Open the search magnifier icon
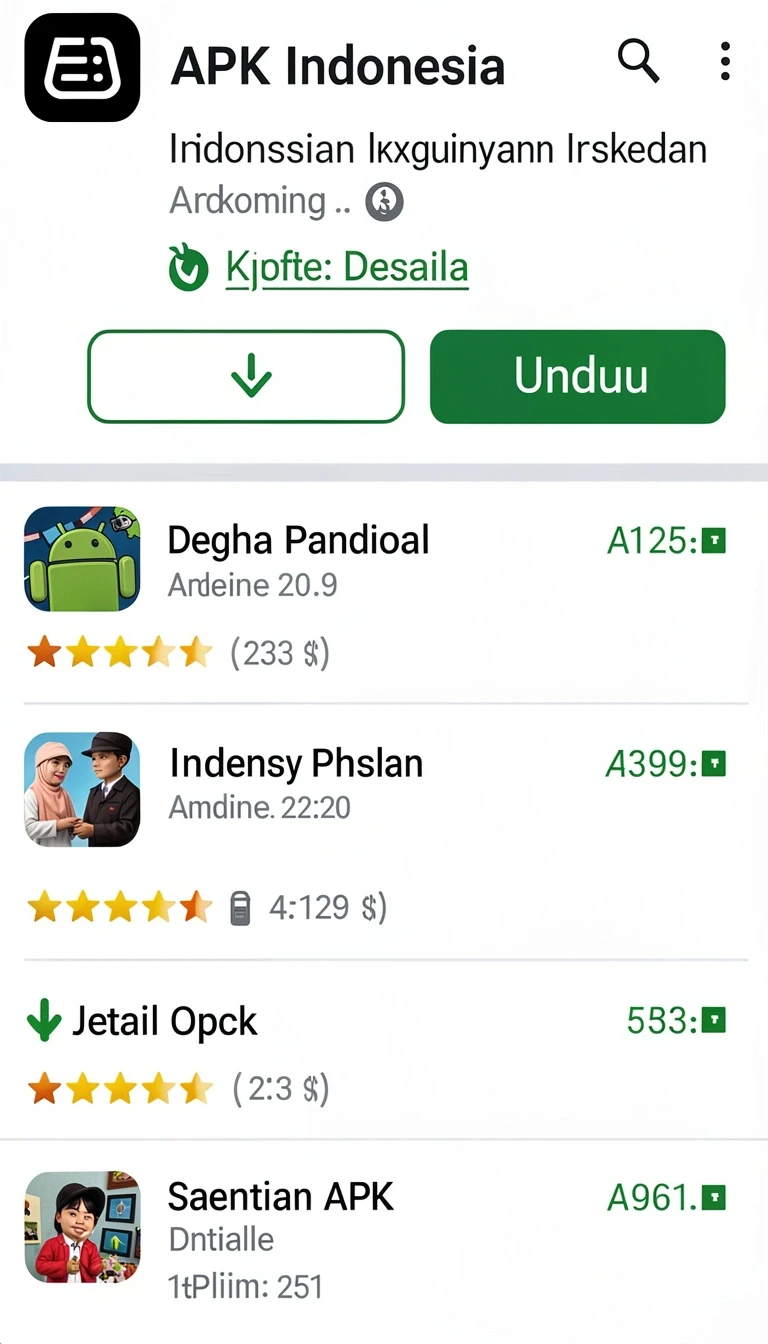This screenshot has height=1344, width=768. pos(639,62)
